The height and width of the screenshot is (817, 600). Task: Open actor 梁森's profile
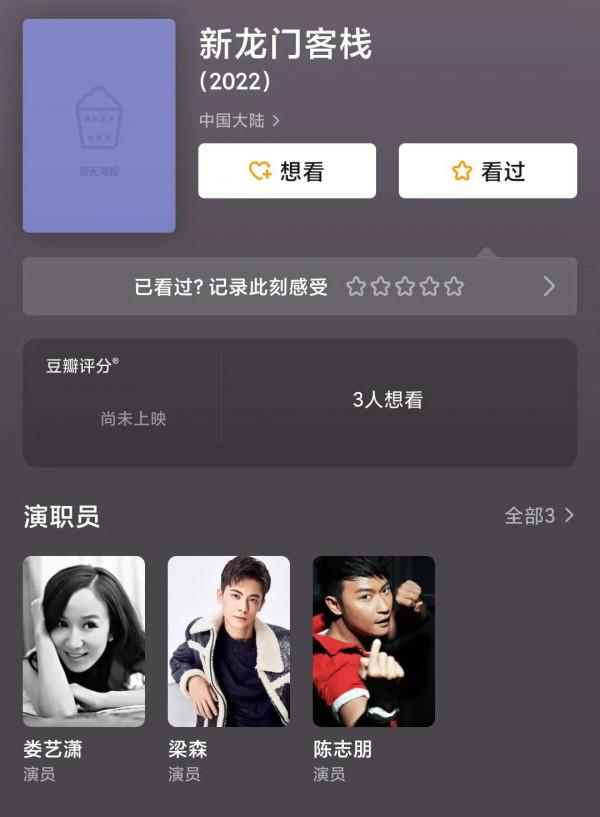(x=229, y=641)
